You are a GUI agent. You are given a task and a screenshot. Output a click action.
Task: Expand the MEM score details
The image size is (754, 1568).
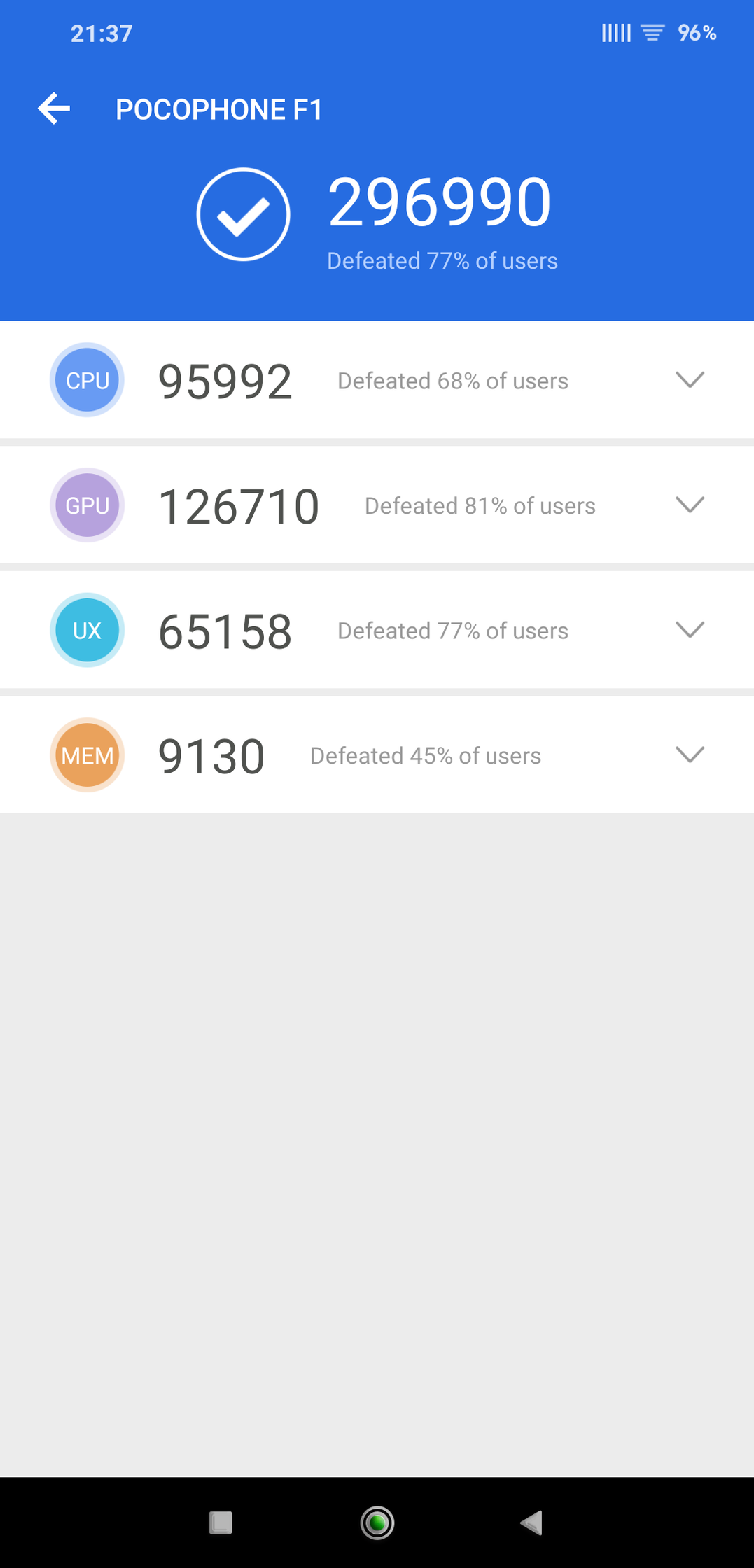pos(690,755)
